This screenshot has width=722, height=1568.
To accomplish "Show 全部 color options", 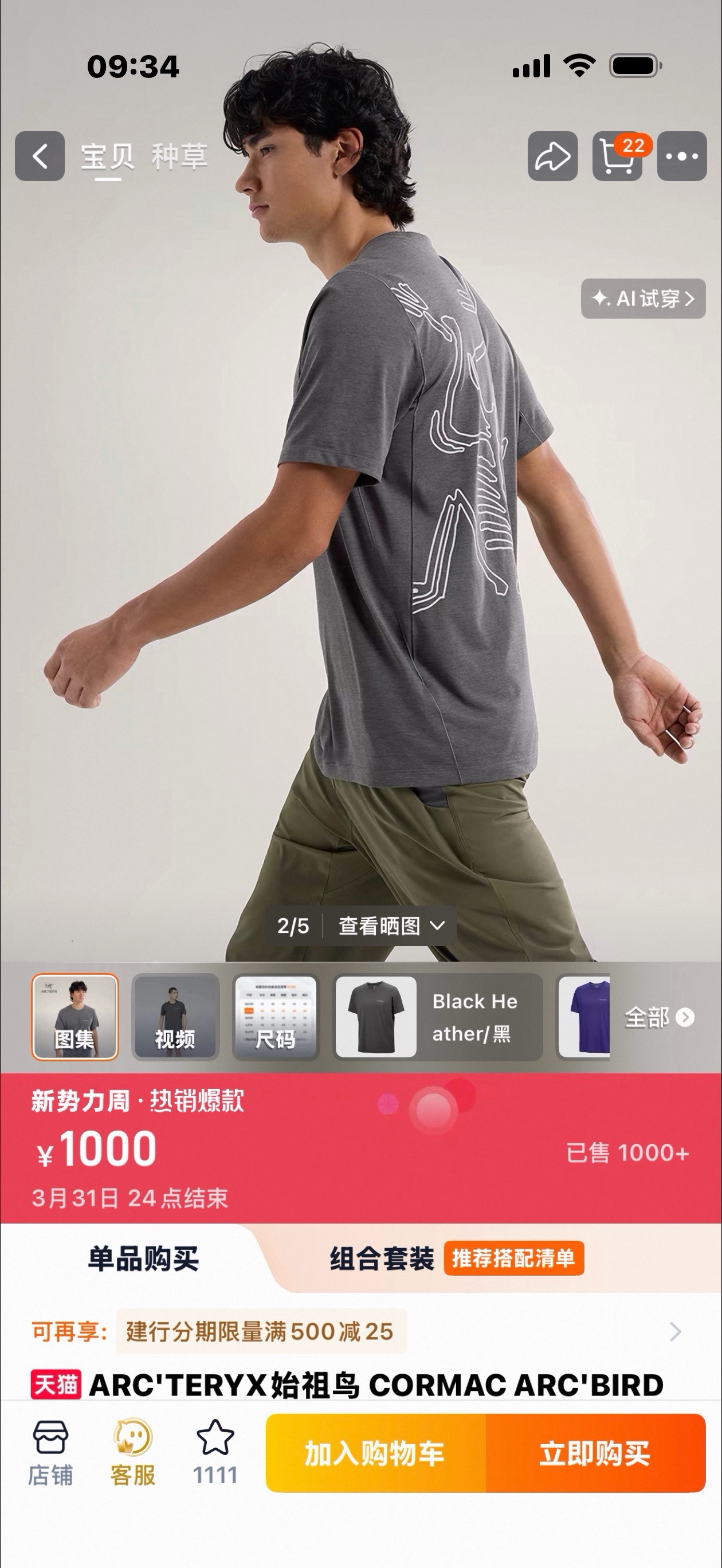I will pos(659,1017).
